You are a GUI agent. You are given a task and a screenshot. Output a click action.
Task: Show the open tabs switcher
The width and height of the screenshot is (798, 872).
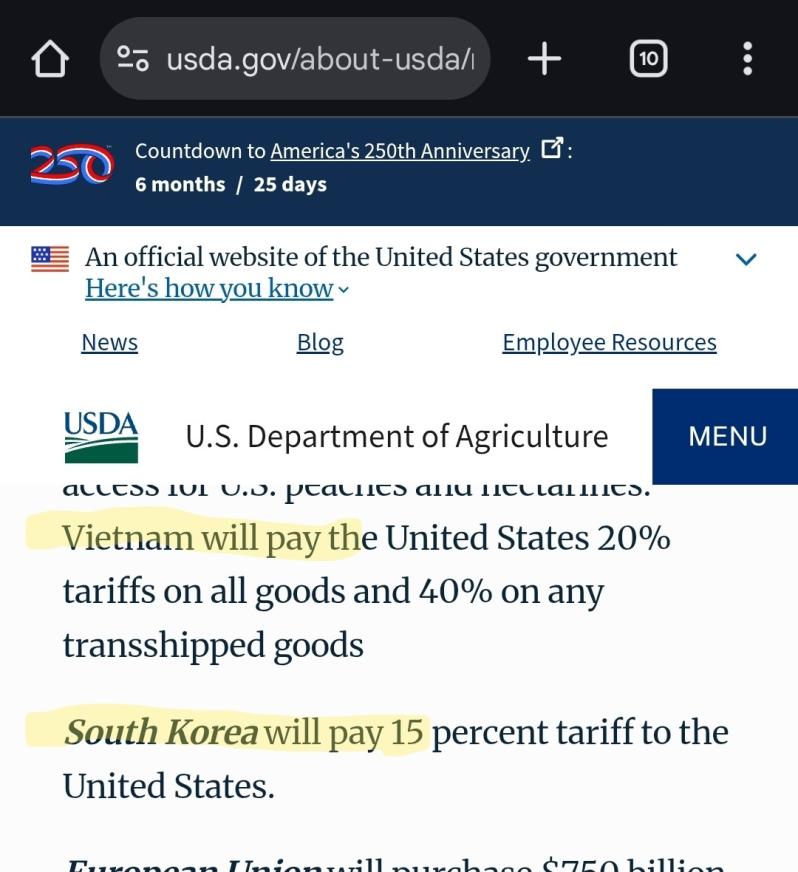(649, 59)
